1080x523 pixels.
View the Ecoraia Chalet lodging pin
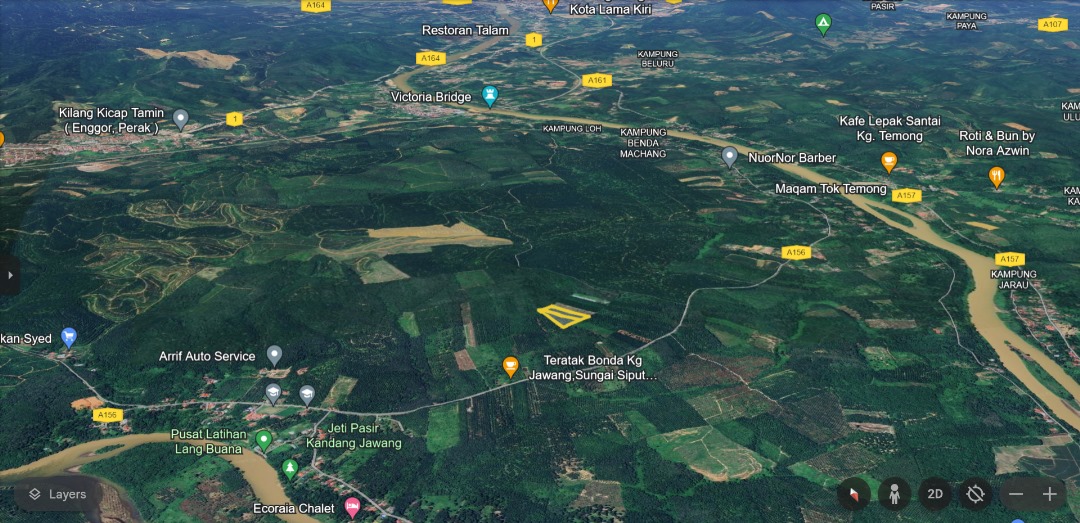pyautogui.click(x=351, y=508)
